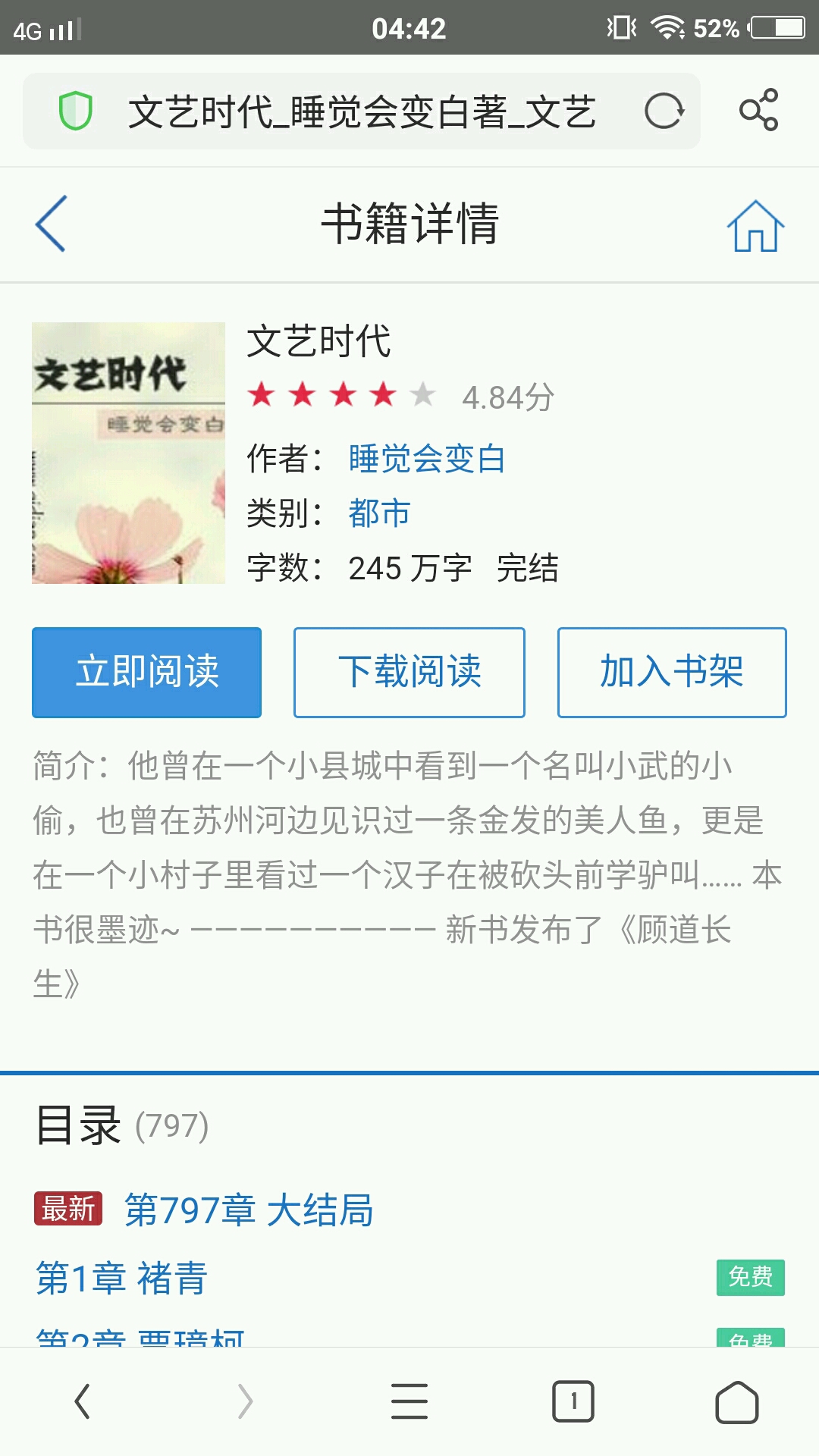Open the 都市 category link
This screenshot has height=1456, width=819.
coord(379,513)
